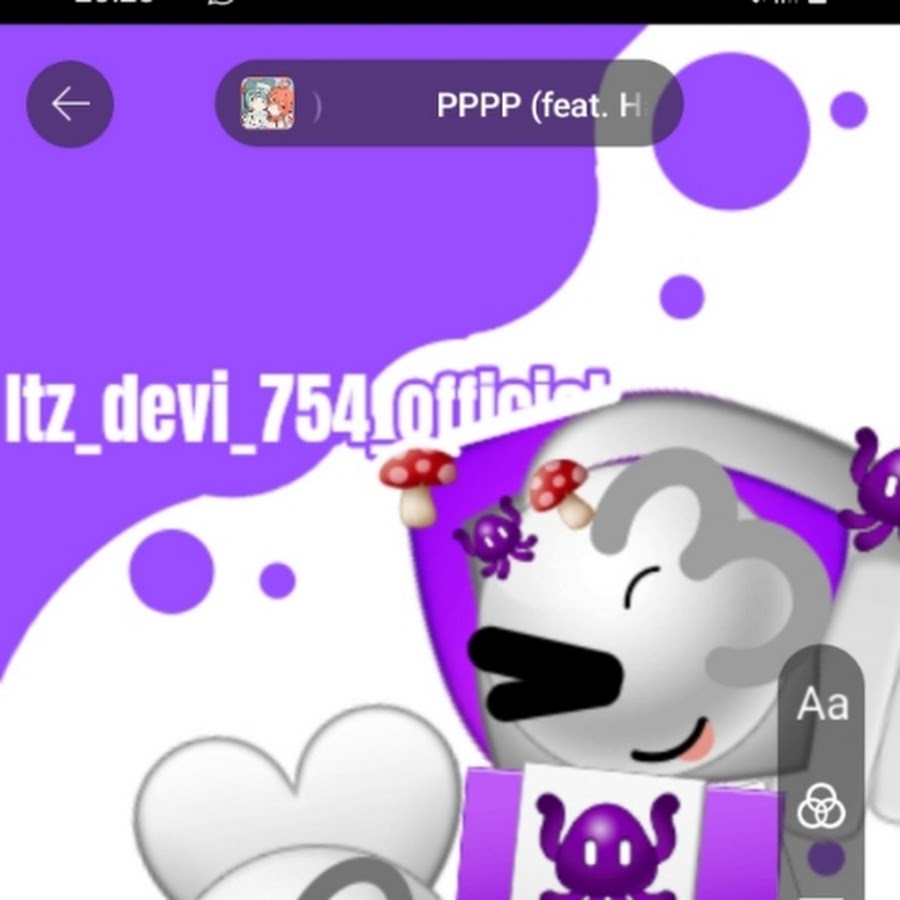Screen dimensions: 900x900
Task: Open the PPPP music track chip
Action: 450,105
